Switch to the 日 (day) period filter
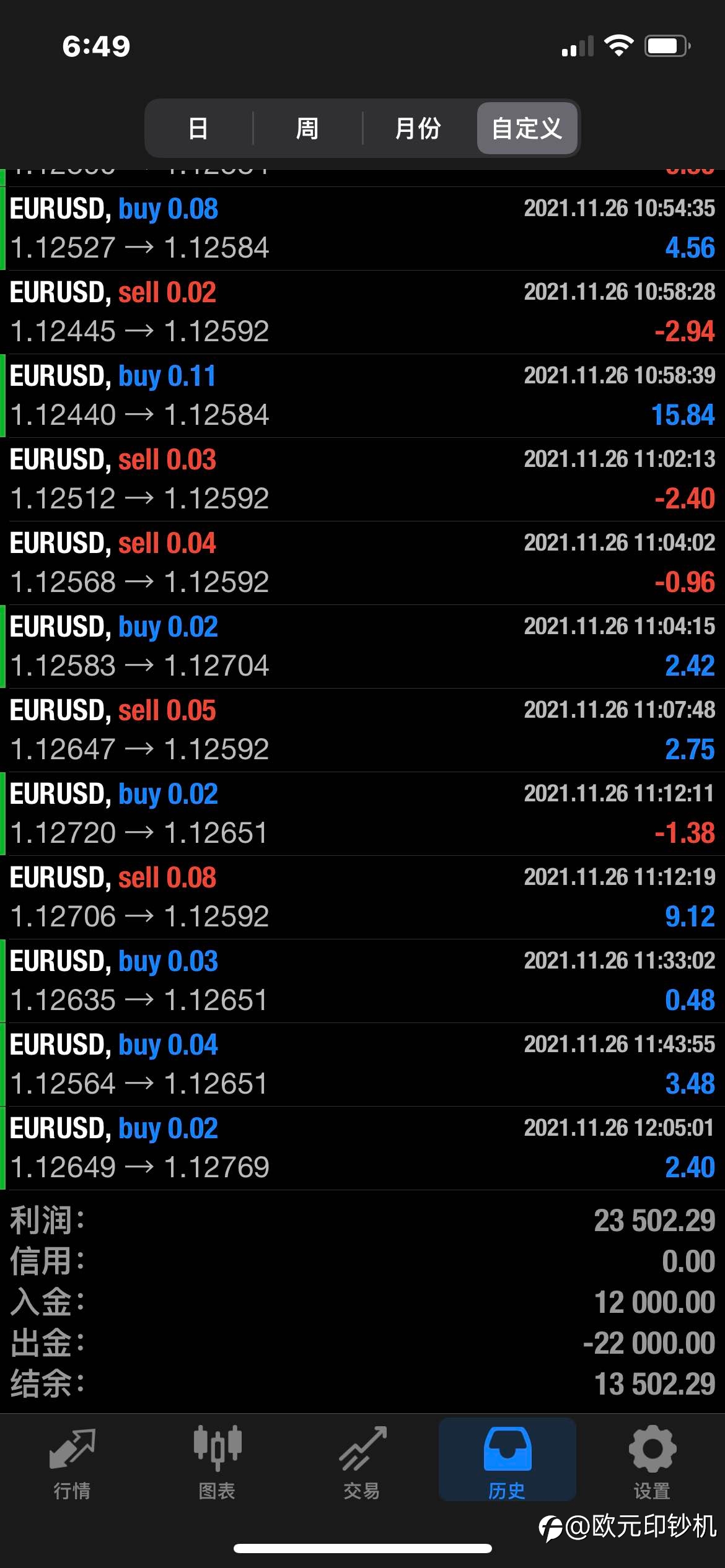Screen dimensions: 725x1568 199,128
